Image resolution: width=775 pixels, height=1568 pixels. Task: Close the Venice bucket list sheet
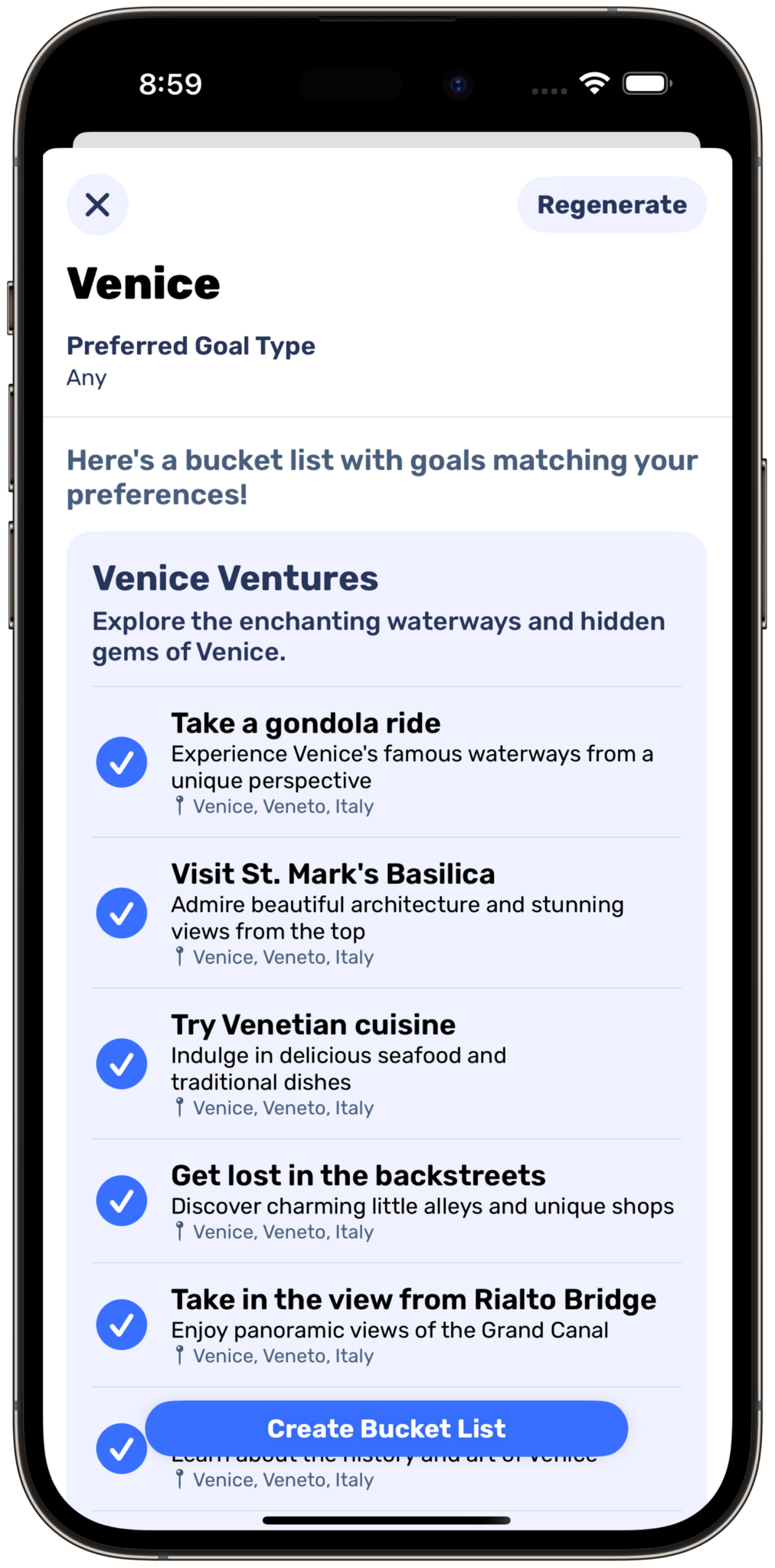97,204
